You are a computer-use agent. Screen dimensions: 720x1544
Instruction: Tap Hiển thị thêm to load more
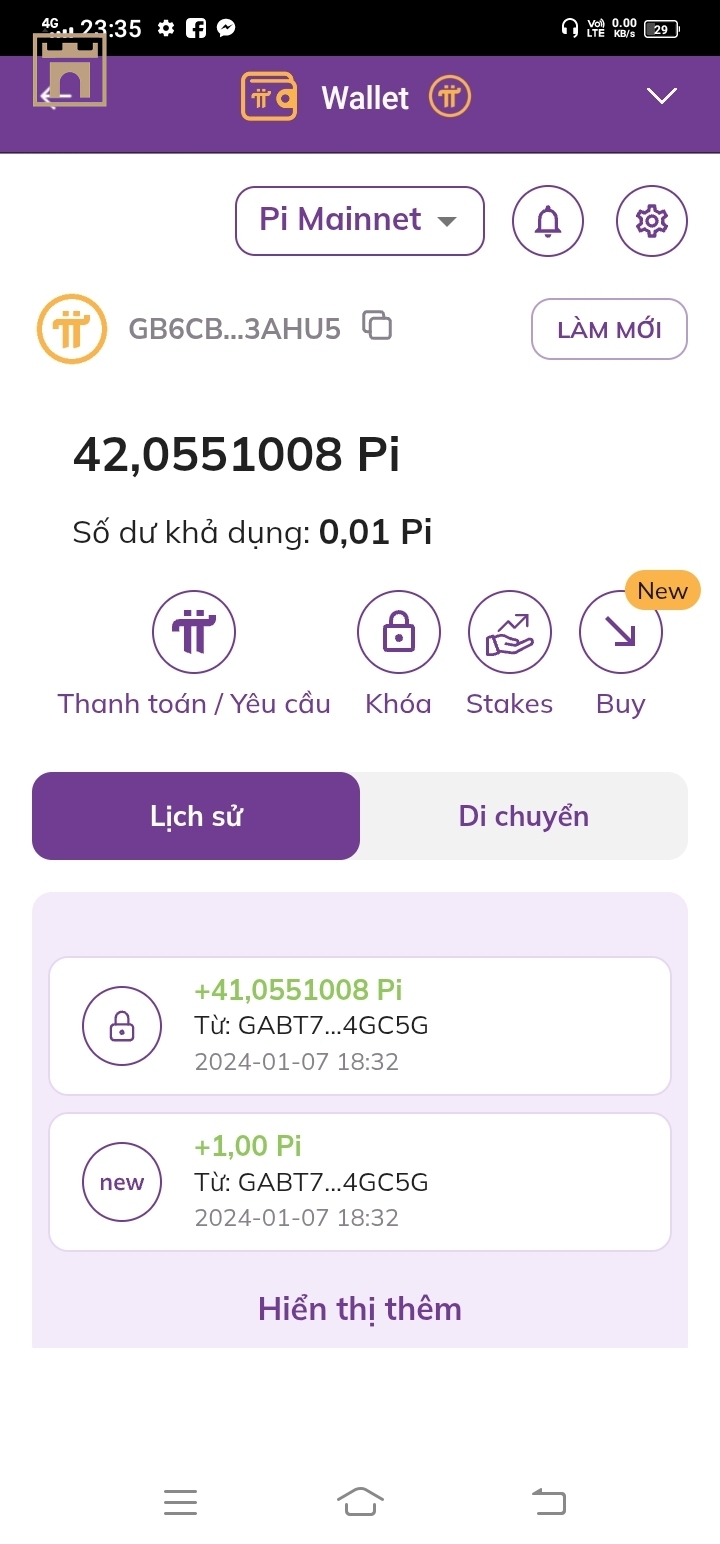[x=360, y=1309]
